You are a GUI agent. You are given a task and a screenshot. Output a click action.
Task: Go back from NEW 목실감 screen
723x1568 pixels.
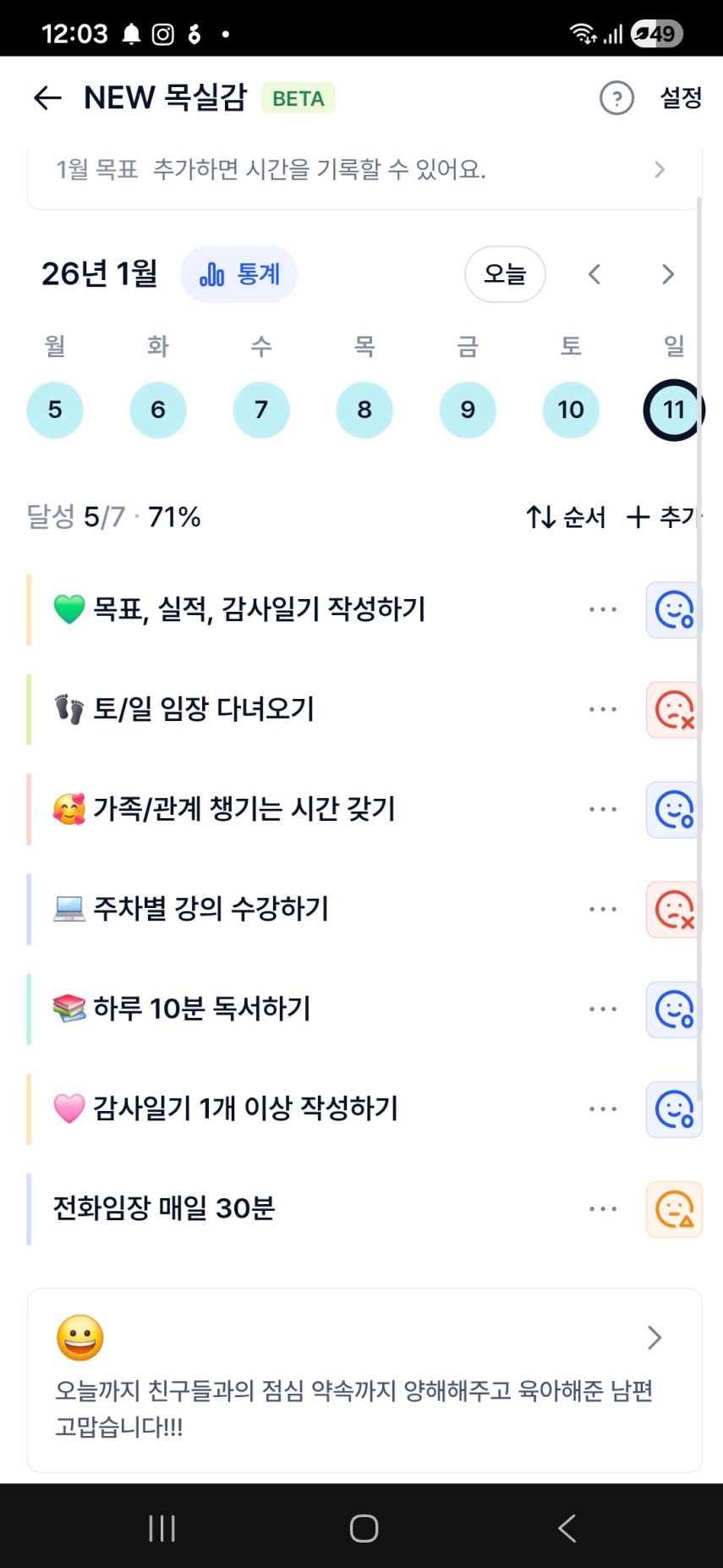(47, 98)
